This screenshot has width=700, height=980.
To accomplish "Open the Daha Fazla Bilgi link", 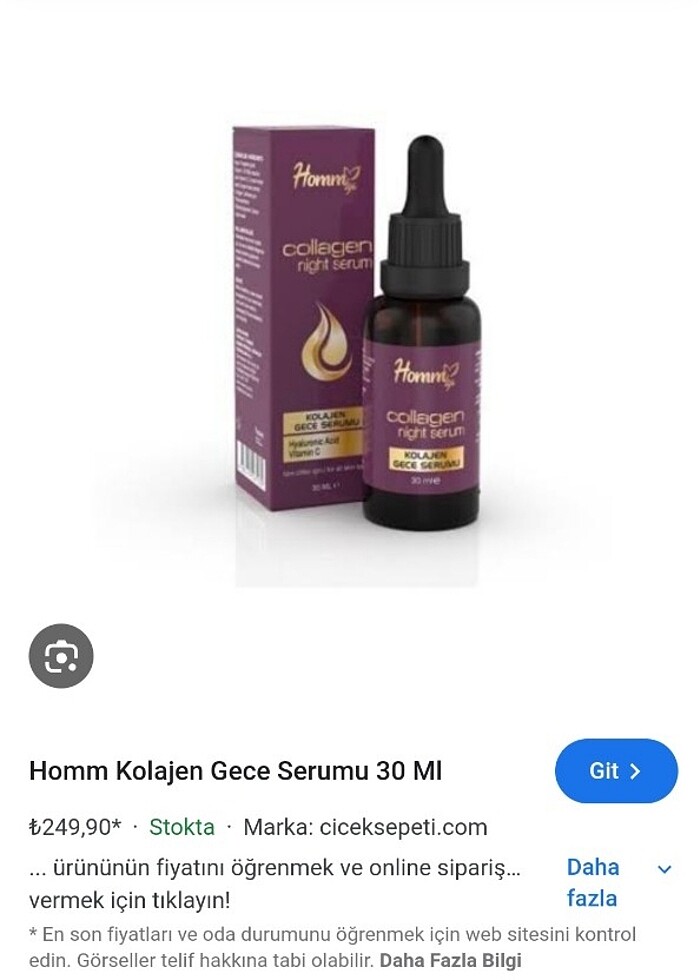I will 450,961.
